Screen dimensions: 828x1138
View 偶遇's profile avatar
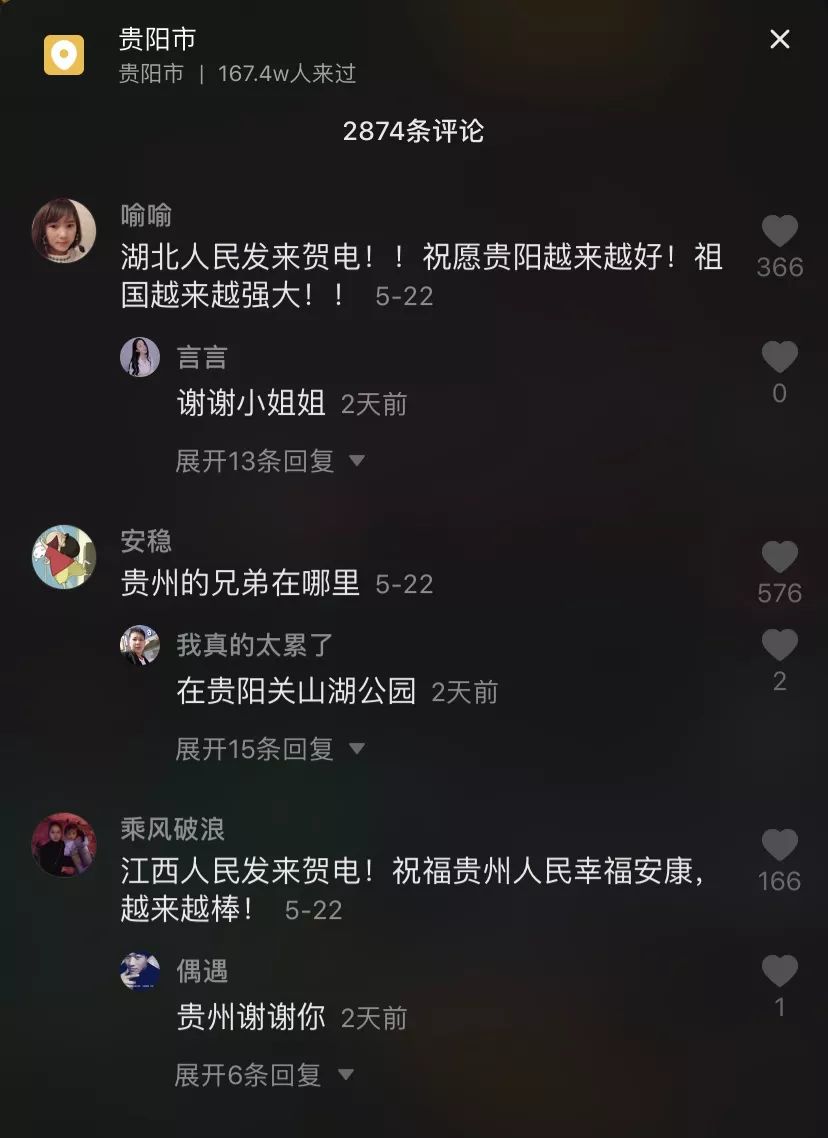pos(140,971)
